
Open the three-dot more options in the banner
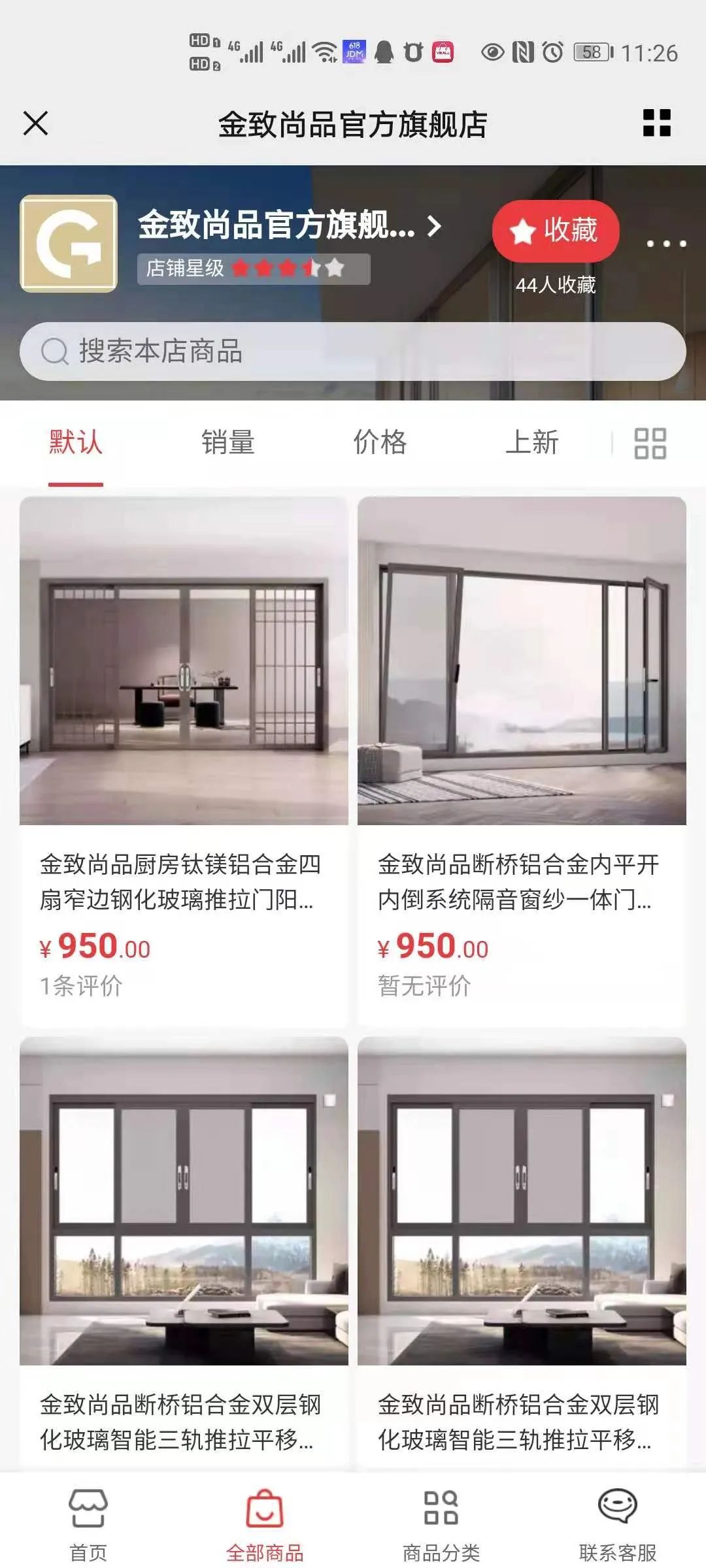click(665, 244)
